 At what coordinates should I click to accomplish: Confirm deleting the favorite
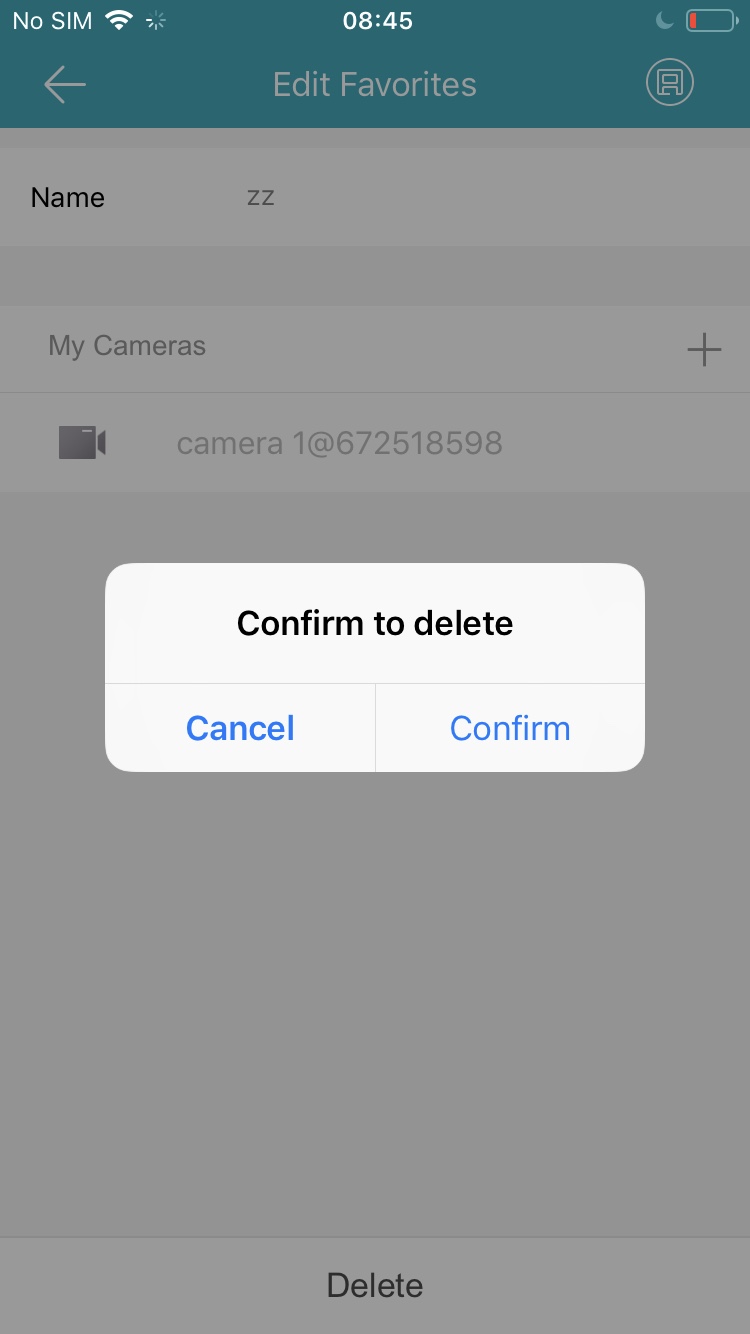(510, 728)
